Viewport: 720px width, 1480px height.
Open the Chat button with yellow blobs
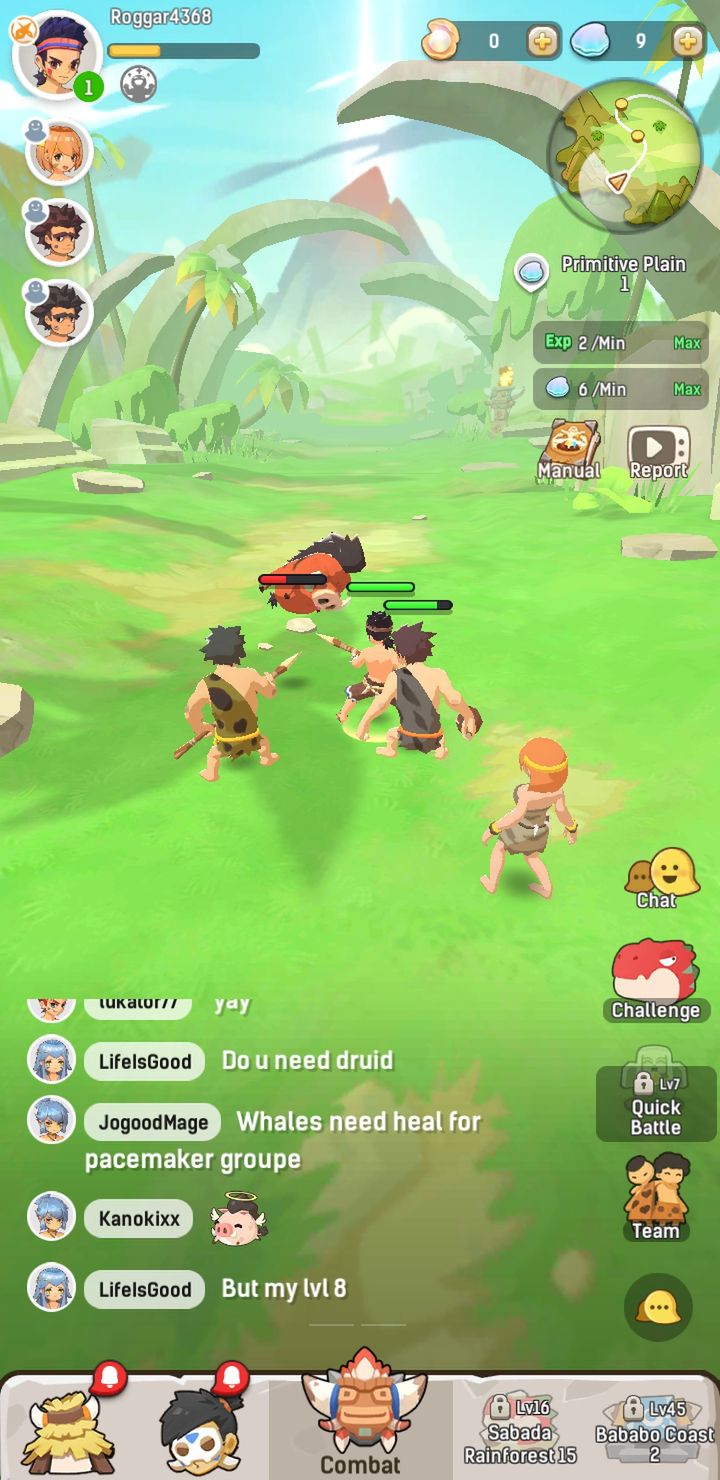pyautogui.click(x=657, y=879)
